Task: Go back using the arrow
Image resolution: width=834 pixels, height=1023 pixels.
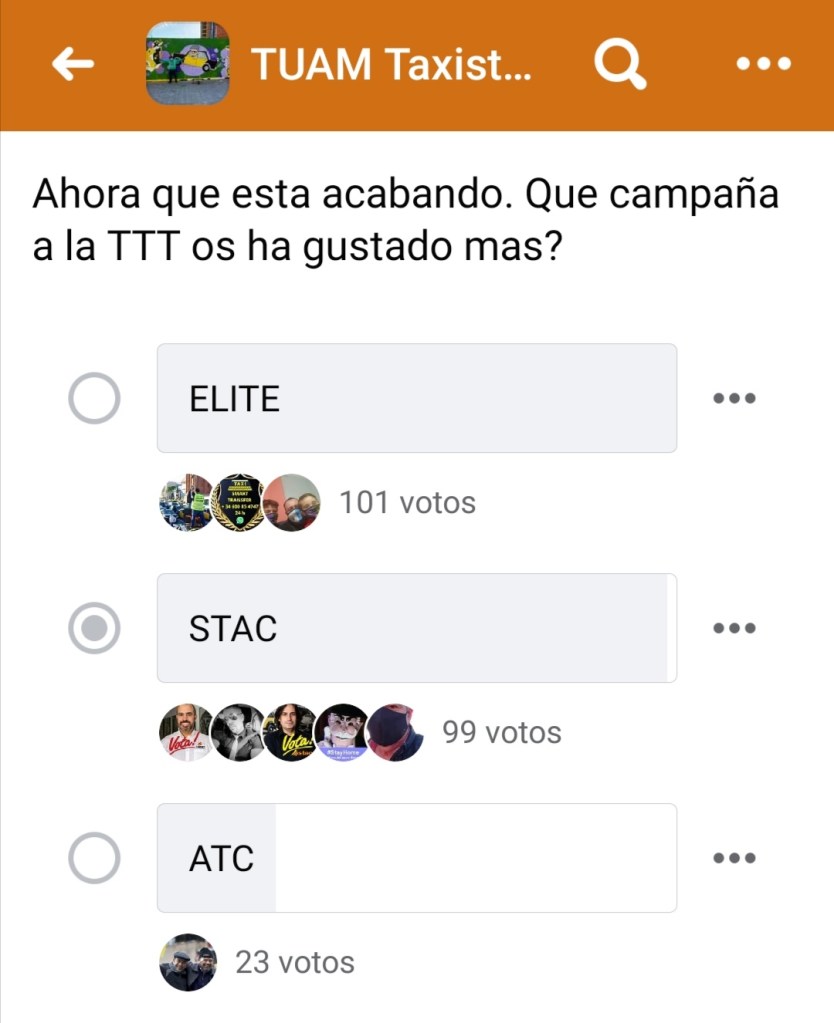Action: click(x=73, y=65)
